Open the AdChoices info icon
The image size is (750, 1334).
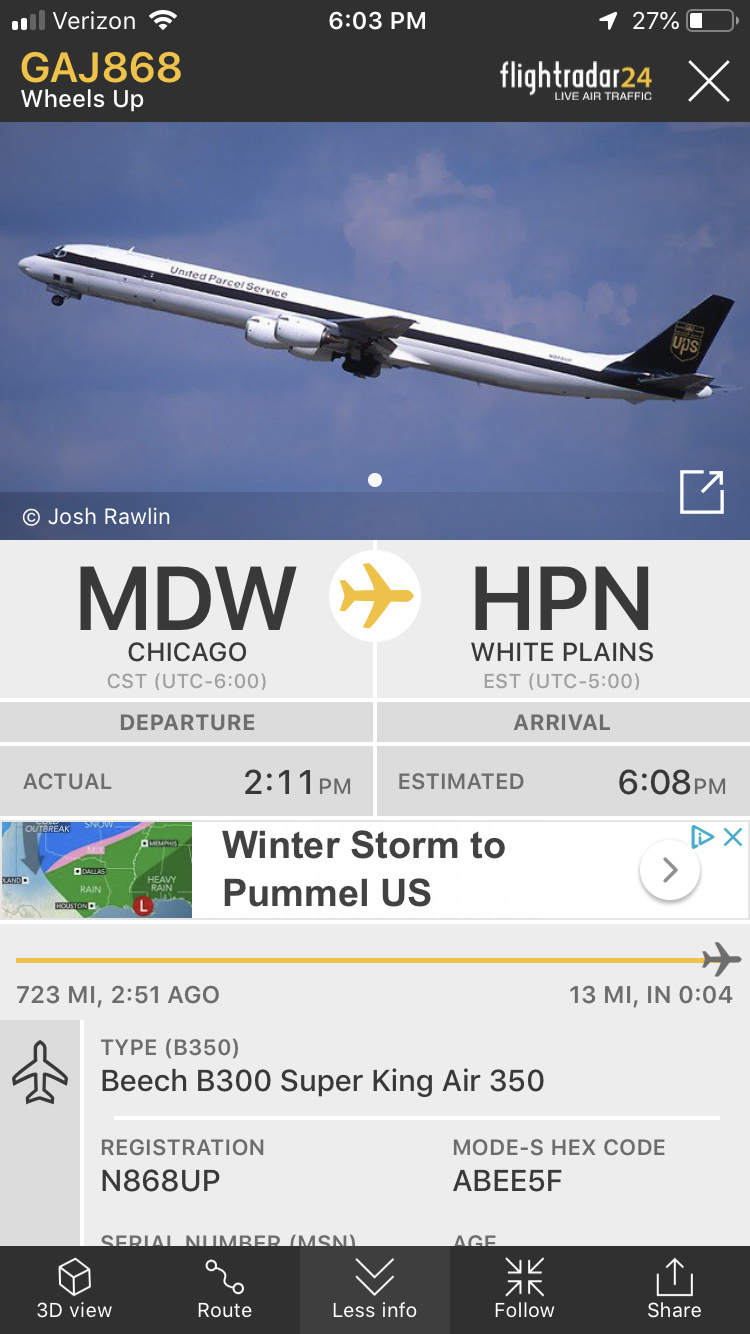click(x=703, y=837)
